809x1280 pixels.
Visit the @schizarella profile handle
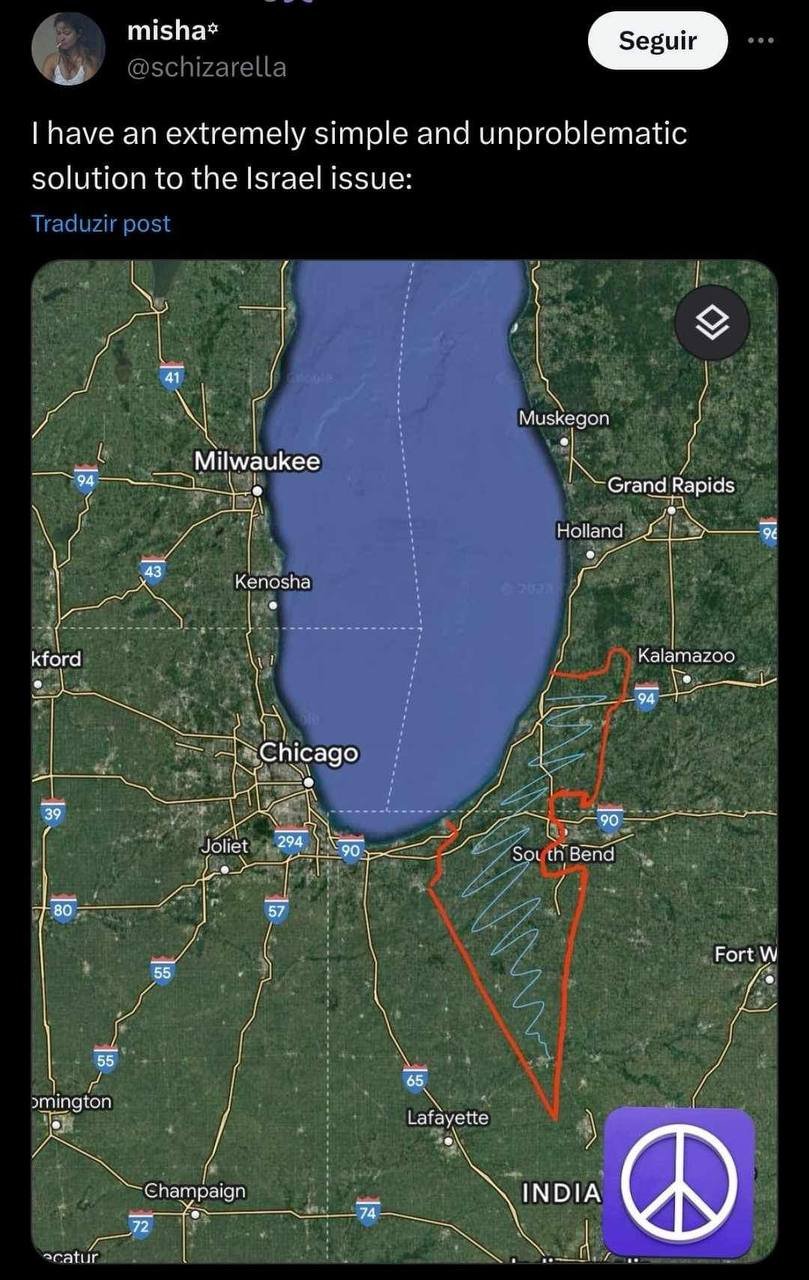207,67
